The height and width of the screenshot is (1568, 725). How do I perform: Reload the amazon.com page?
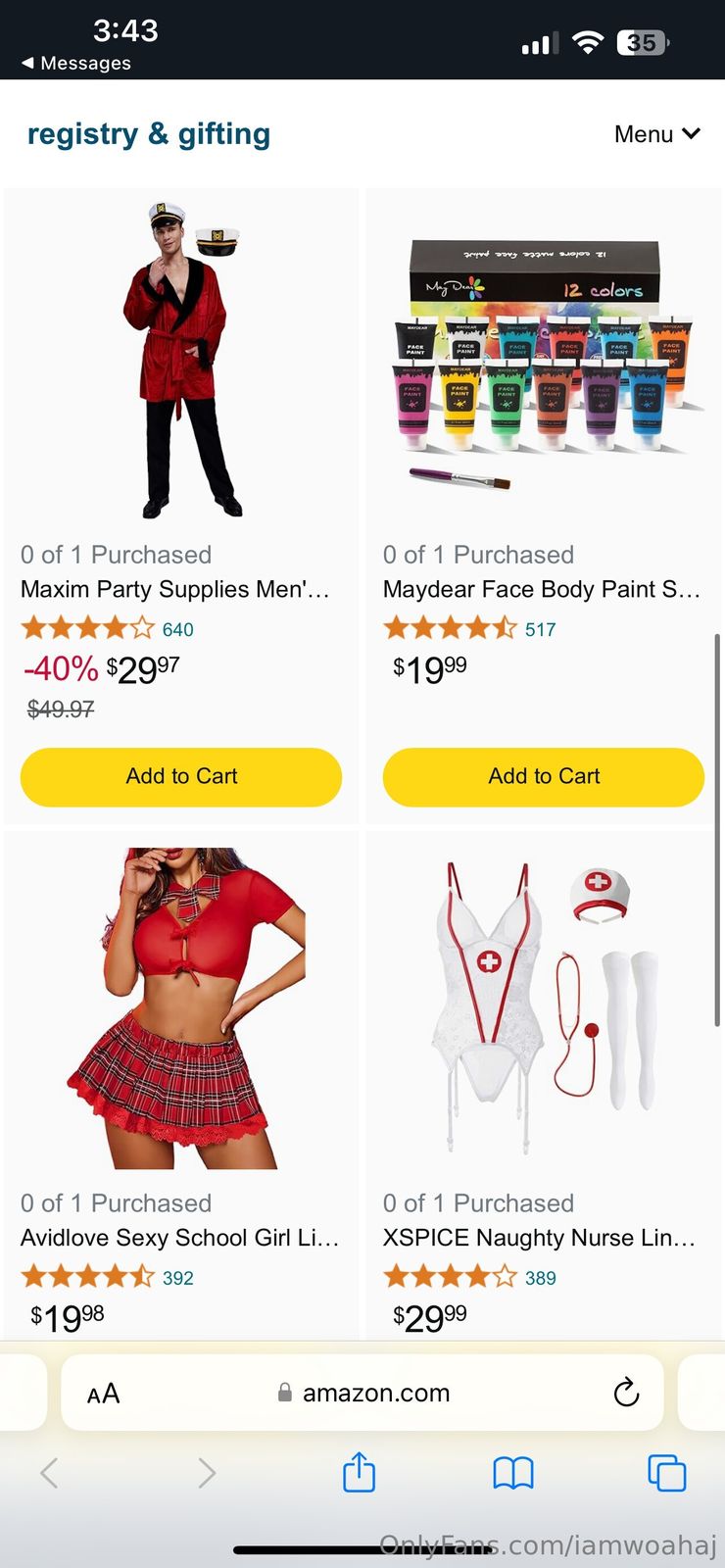[626, 1393]
